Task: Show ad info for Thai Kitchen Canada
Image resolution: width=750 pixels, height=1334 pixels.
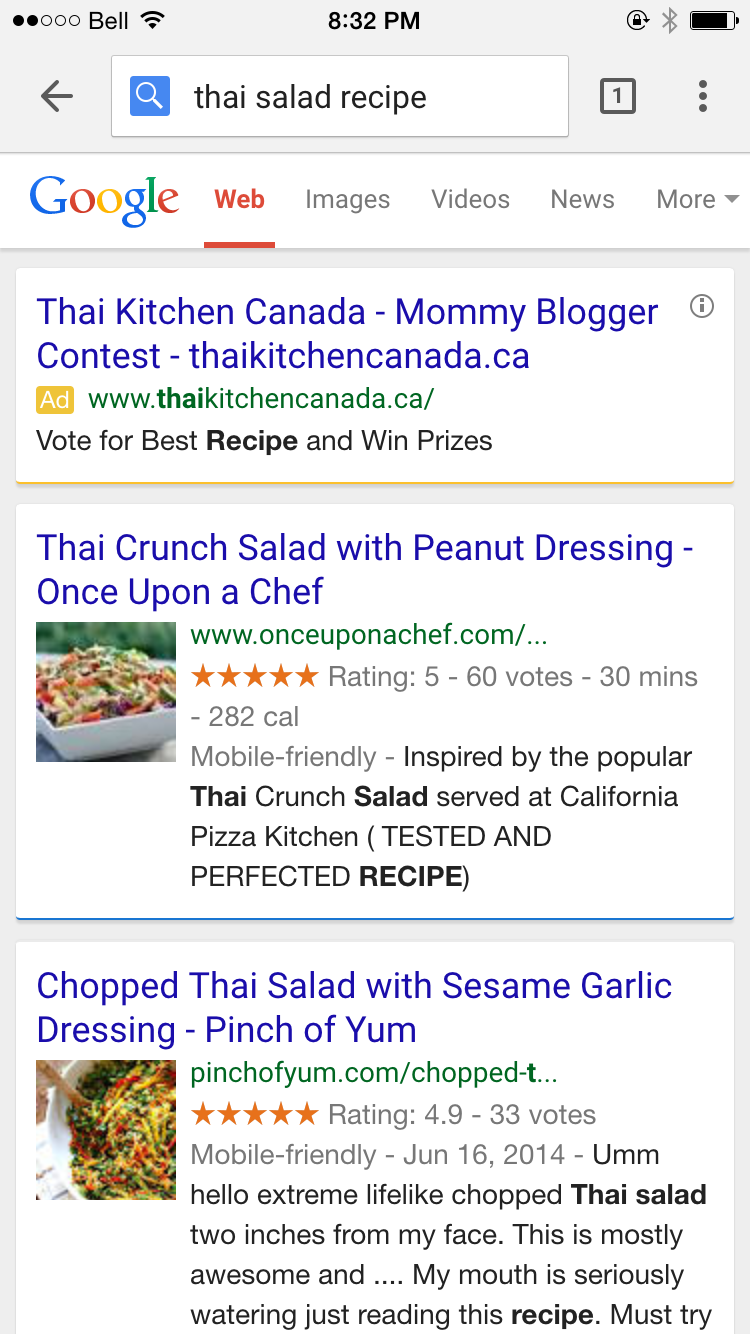Action: point(702,307)
